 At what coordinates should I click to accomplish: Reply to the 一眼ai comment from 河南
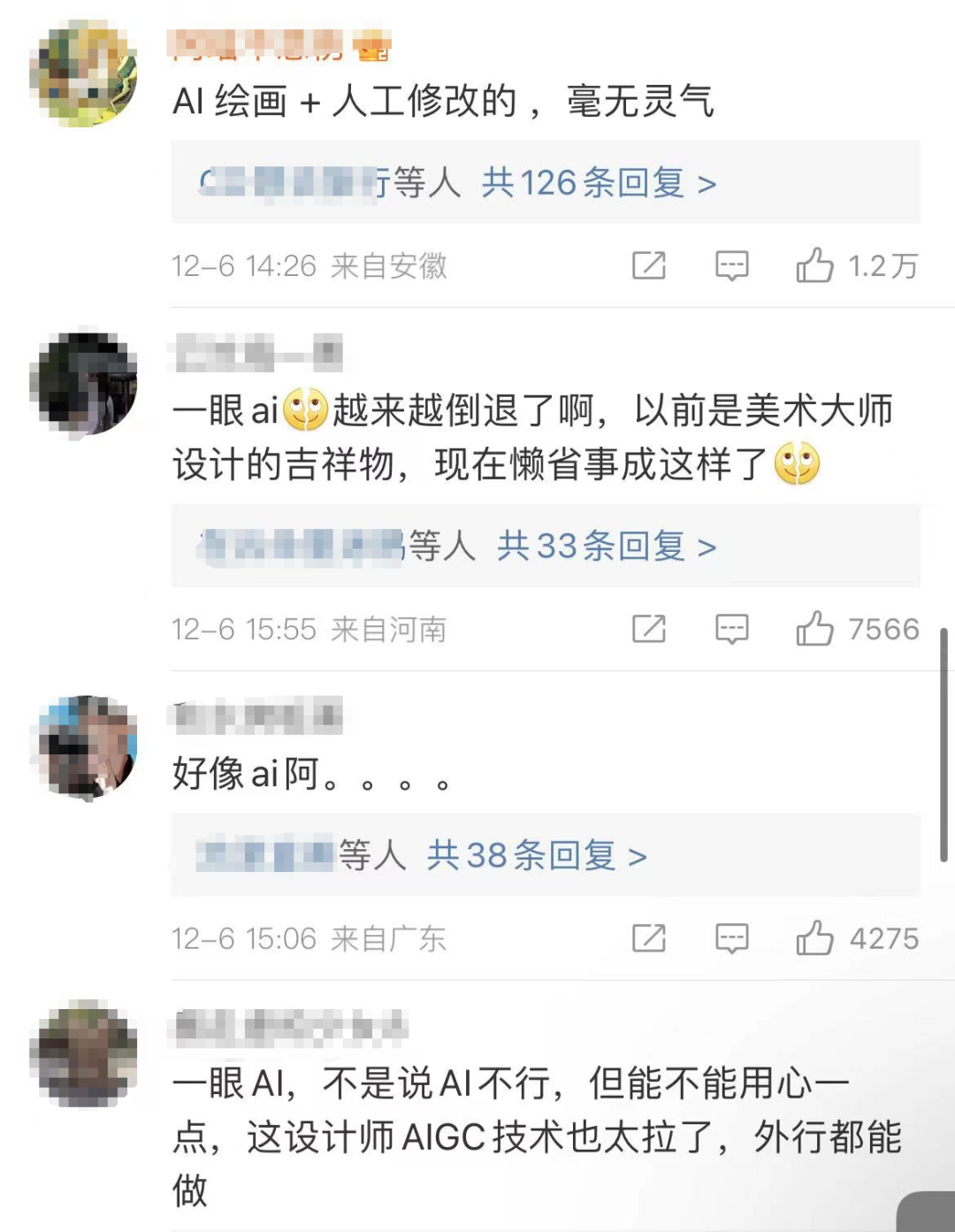point(731,629)
